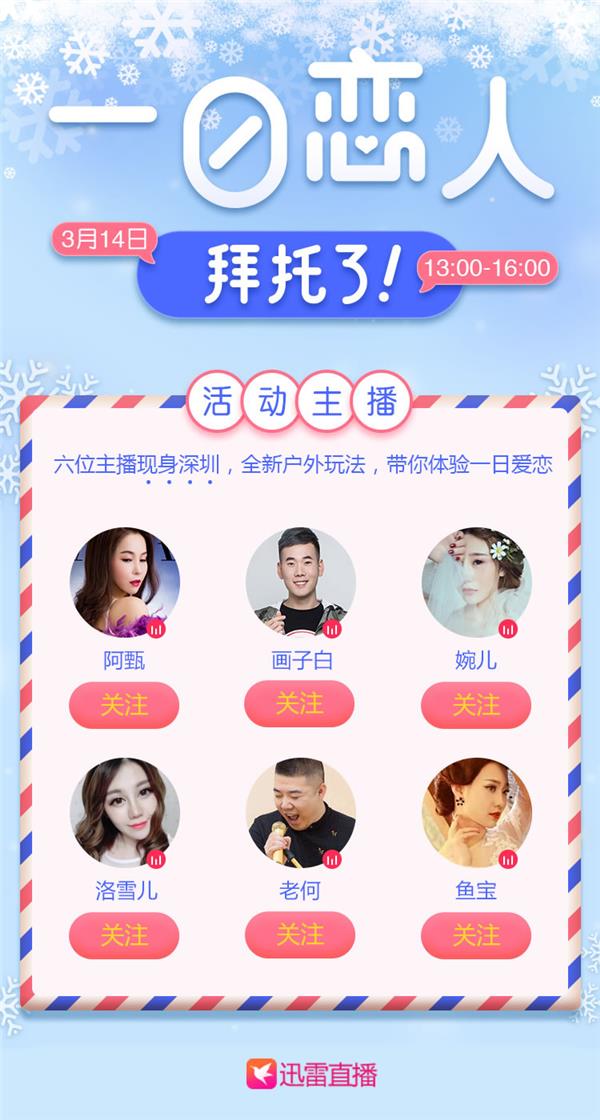Follow the streamer 婉儿
The height and width of the screenshot is (1120, 600).
coord(475,705)
